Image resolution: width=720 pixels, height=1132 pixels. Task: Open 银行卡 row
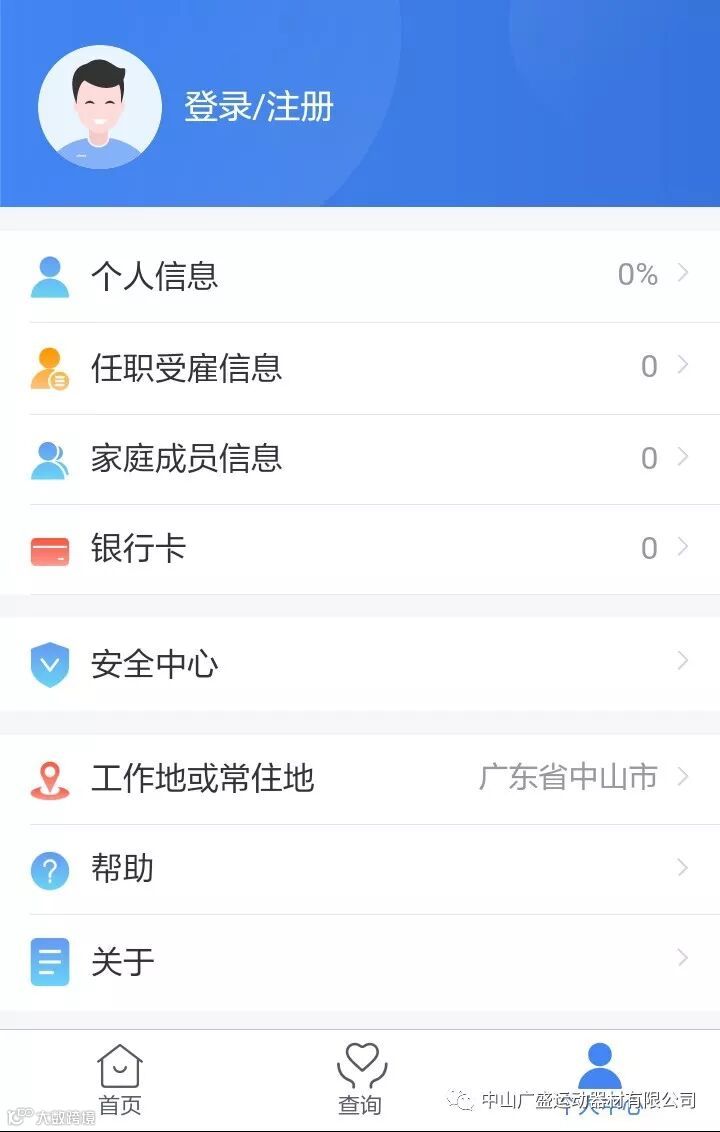pyautogui.click(x=360, y=549)
